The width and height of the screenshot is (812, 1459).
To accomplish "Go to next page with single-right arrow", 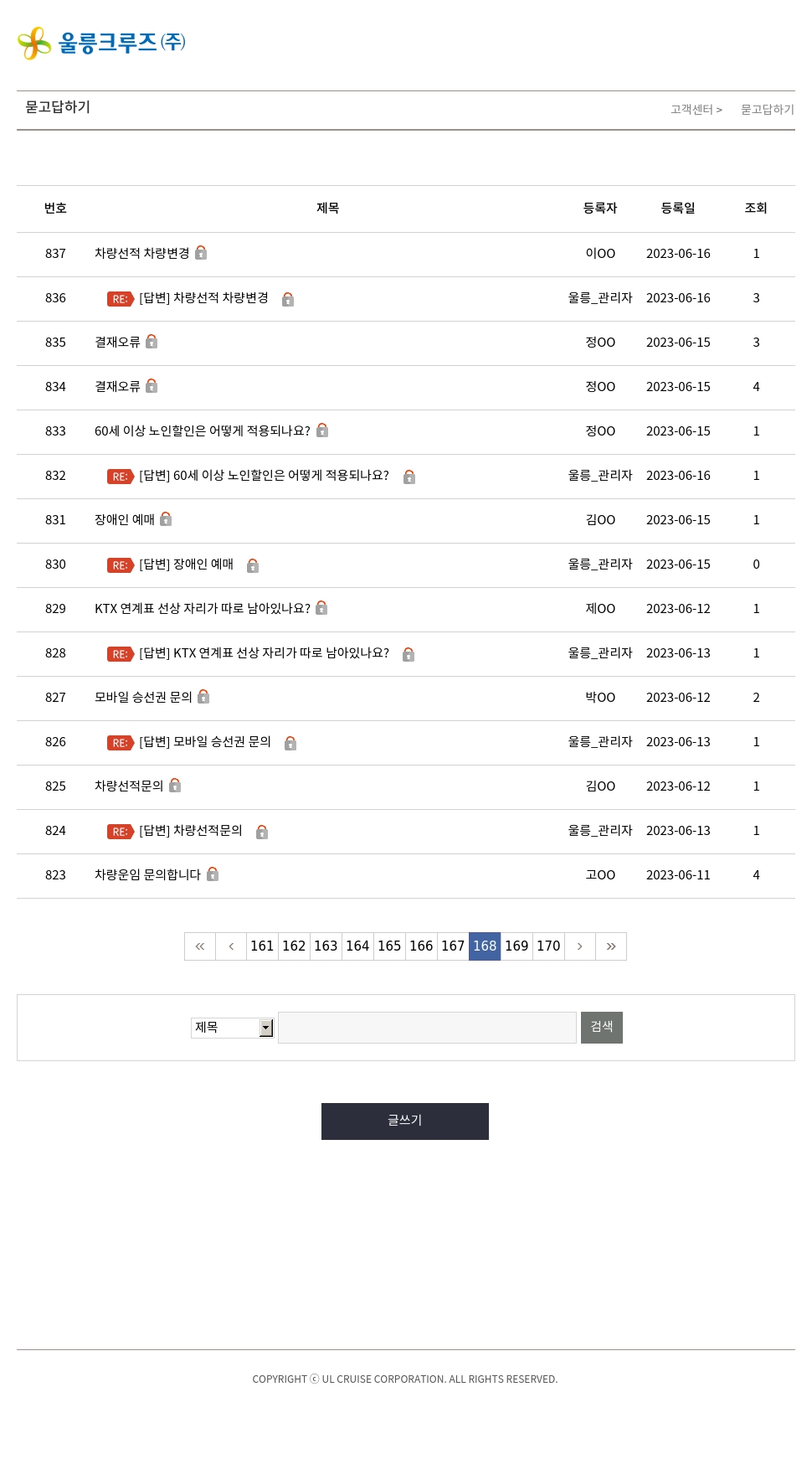I will (579, 946).
